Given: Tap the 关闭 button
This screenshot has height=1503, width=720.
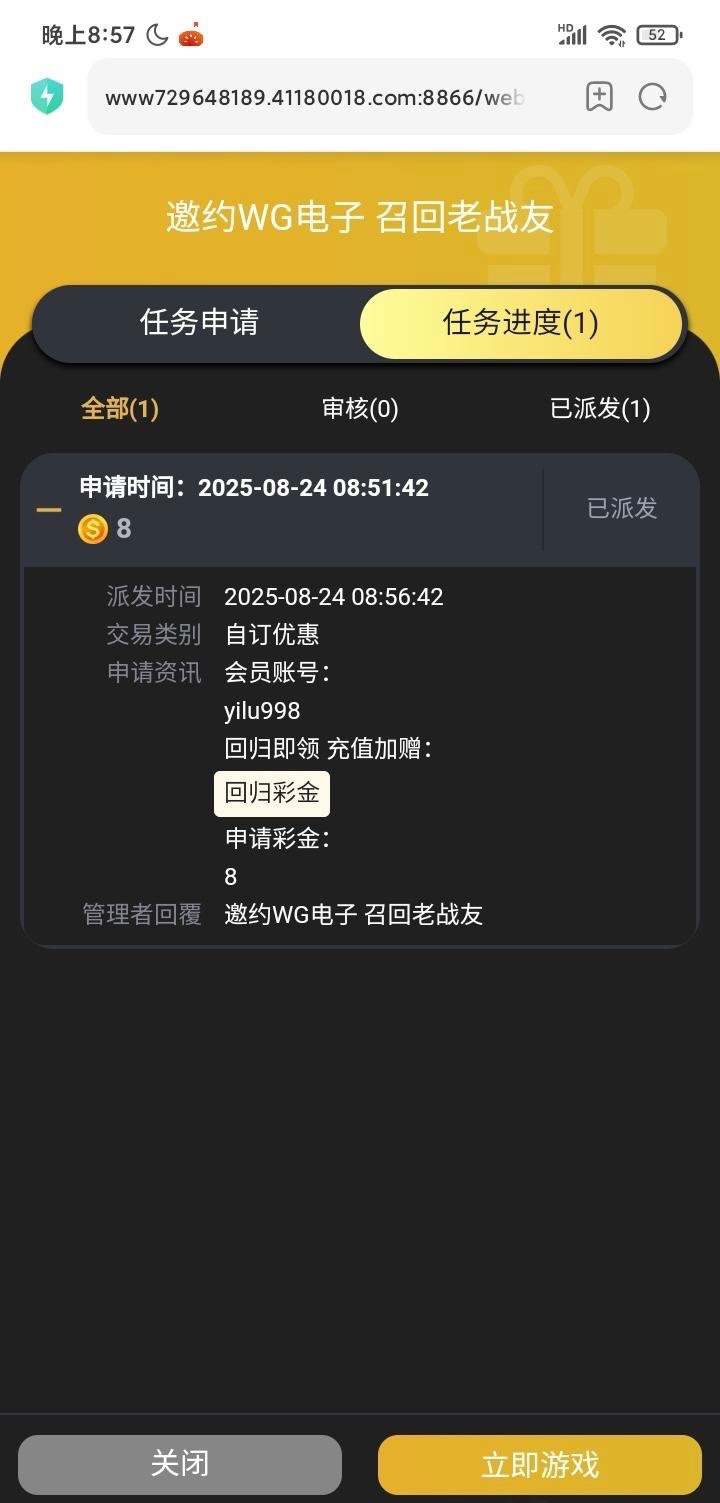Looking at the screenshot, I should [x=180, y=1465].
